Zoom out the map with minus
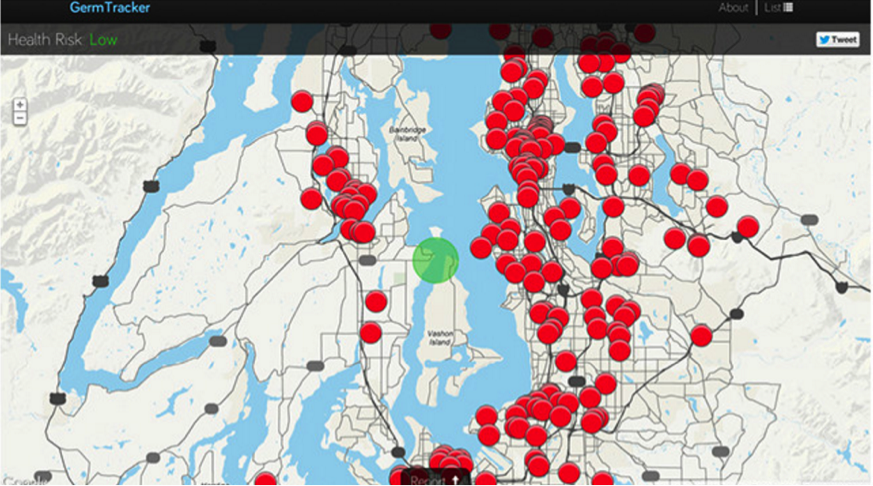This screenshot has width=873, height=486. (20, 118)
